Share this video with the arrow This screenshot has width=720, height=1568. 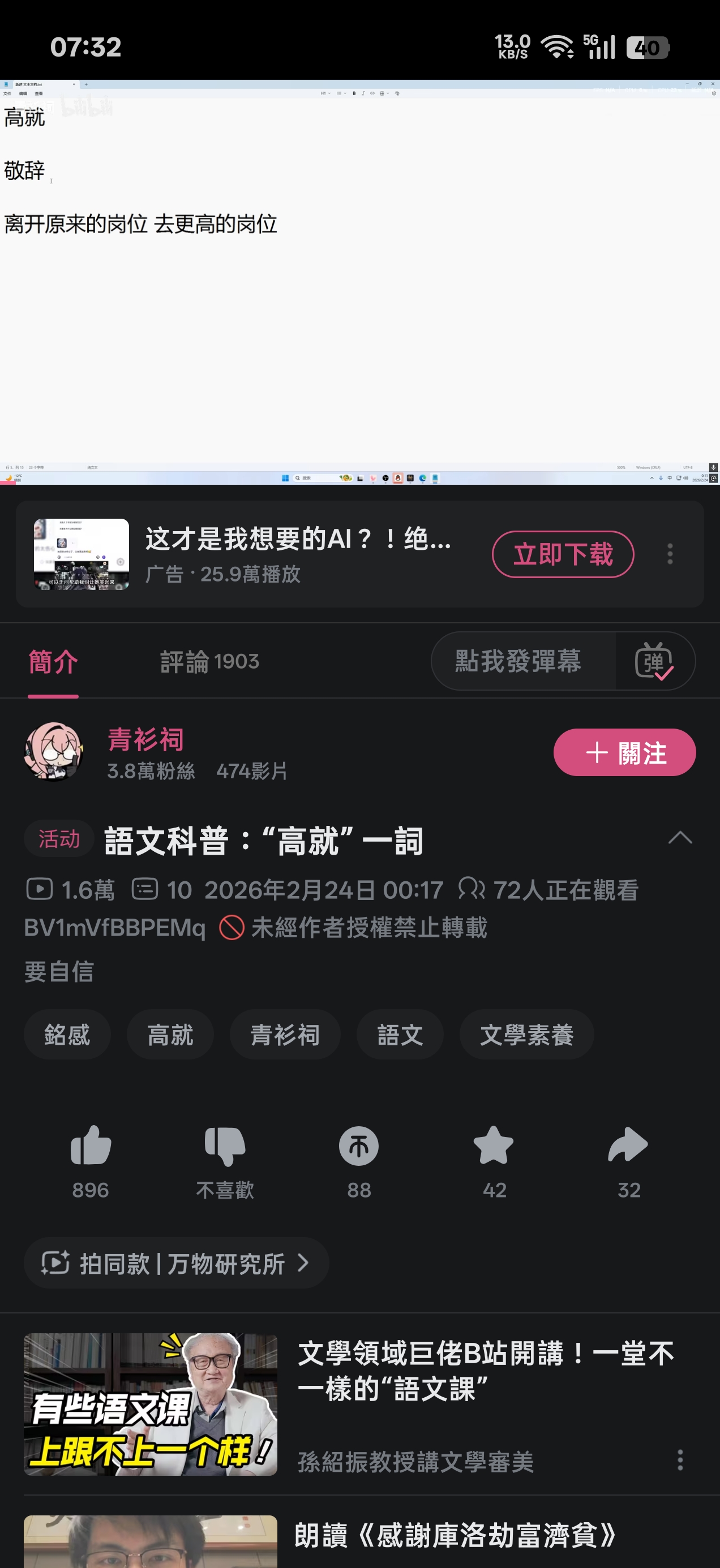[x=628, y=1147]
